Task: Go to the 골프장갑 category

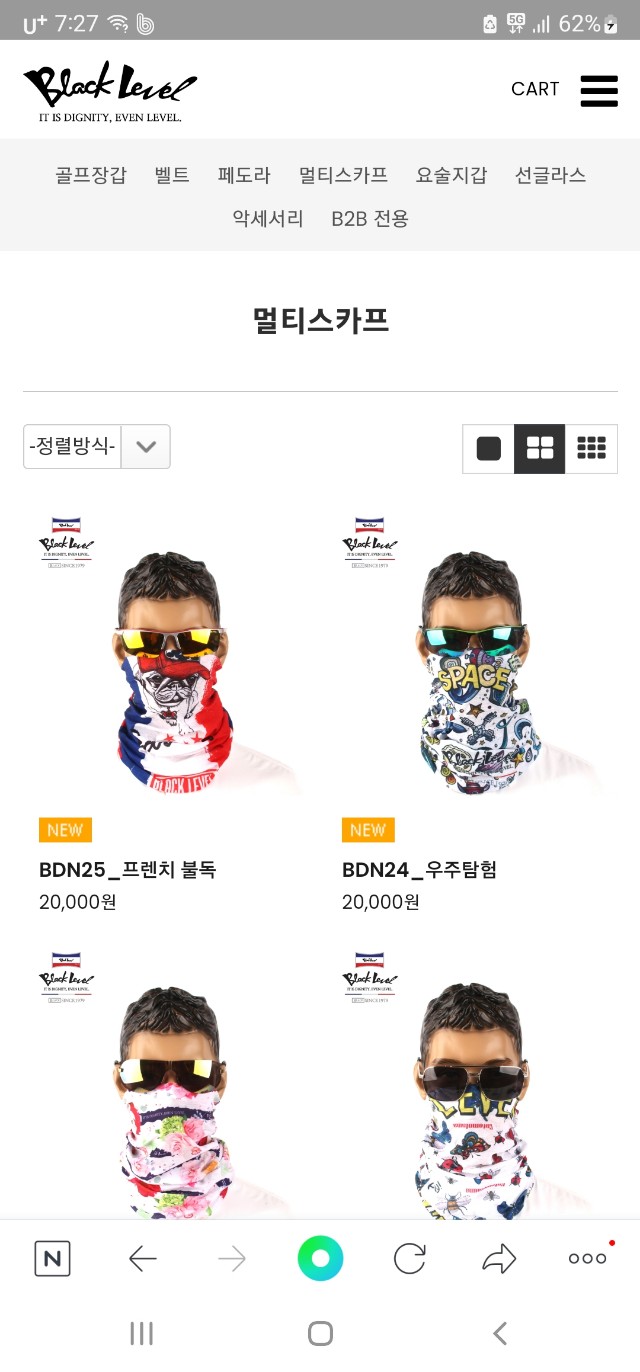Action: tap(91, 175)
